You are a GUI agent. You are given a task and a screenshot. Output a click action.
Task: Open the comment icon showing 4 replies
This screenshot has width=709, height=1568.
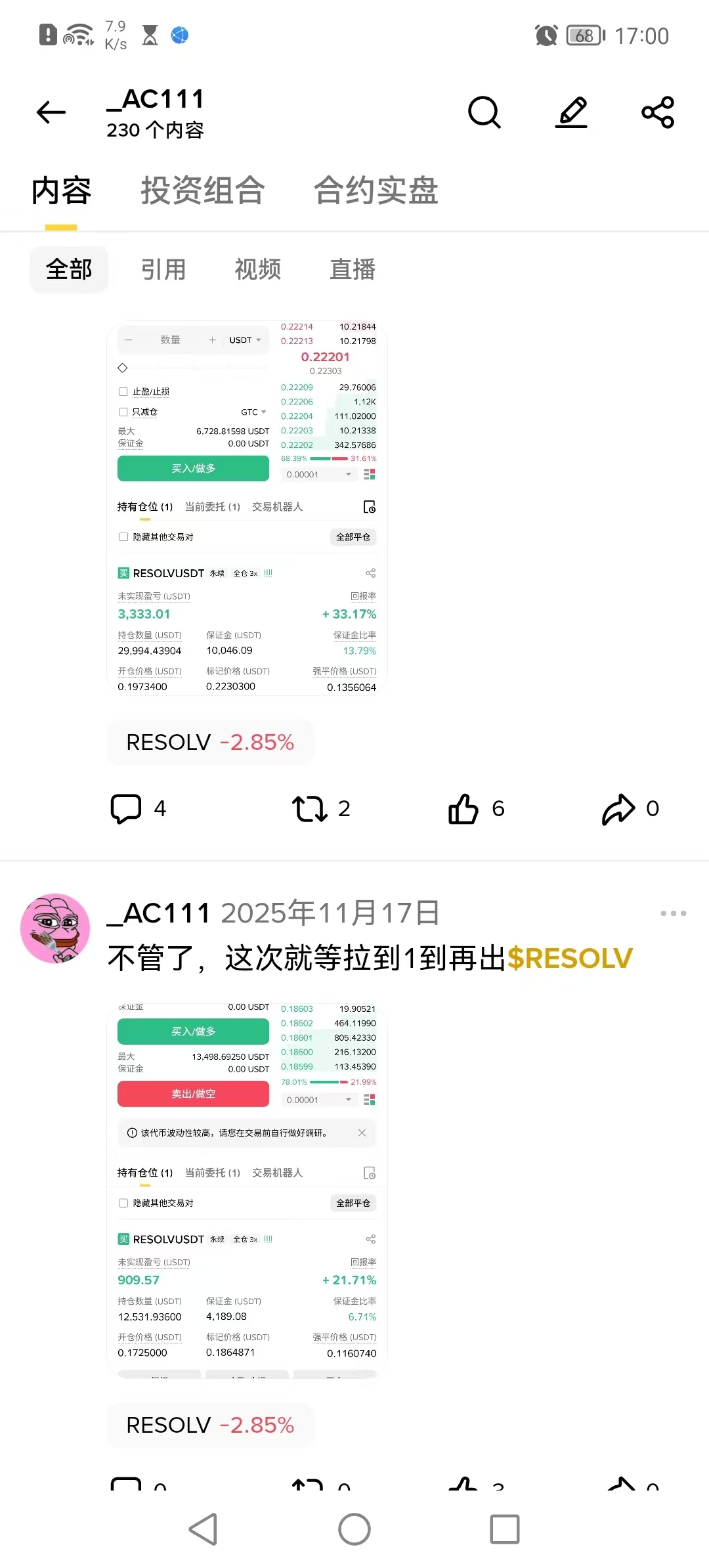[x=126, y=809]
